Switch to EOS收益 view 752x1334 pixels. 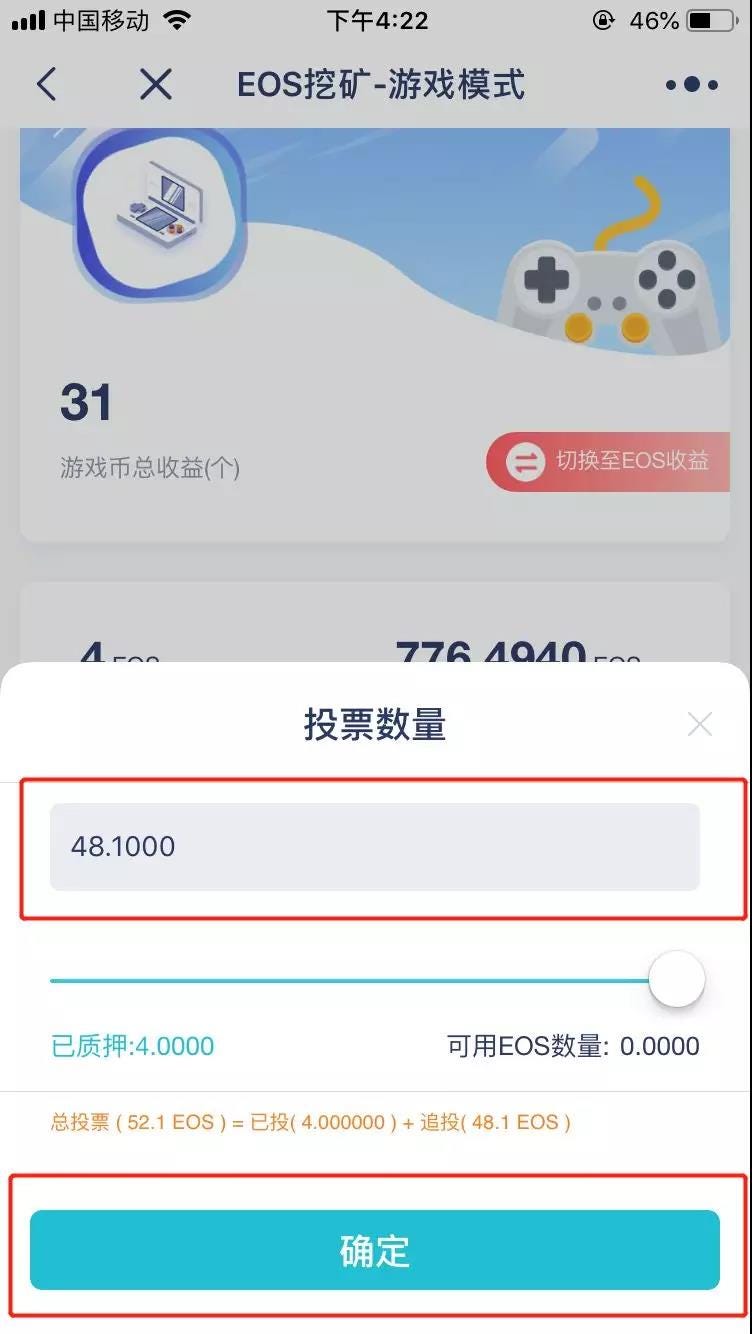(x=608, y=461)
